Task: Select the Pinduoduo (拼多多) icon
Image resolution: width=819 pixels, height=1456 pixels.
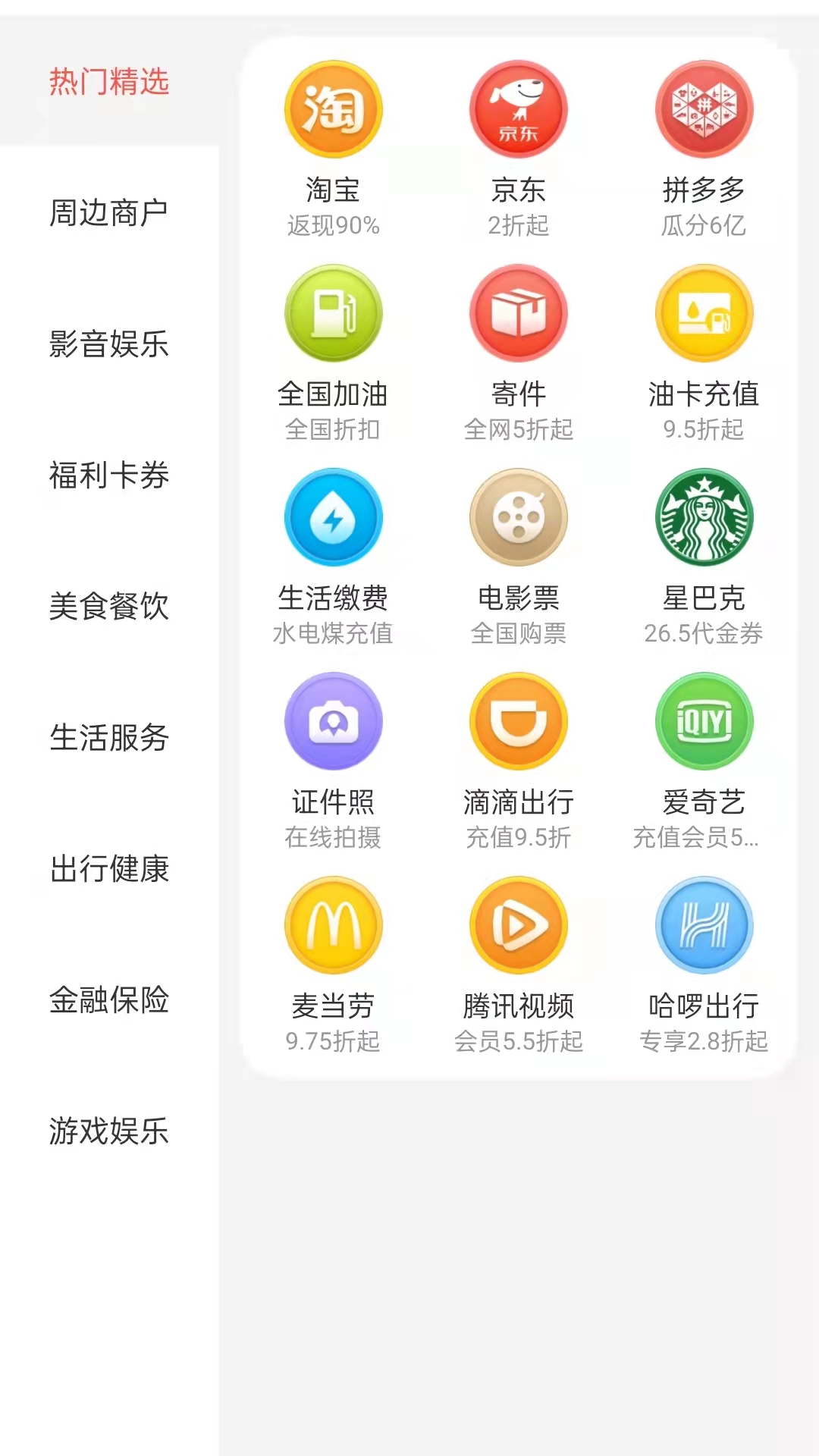Action: point(704,109)
